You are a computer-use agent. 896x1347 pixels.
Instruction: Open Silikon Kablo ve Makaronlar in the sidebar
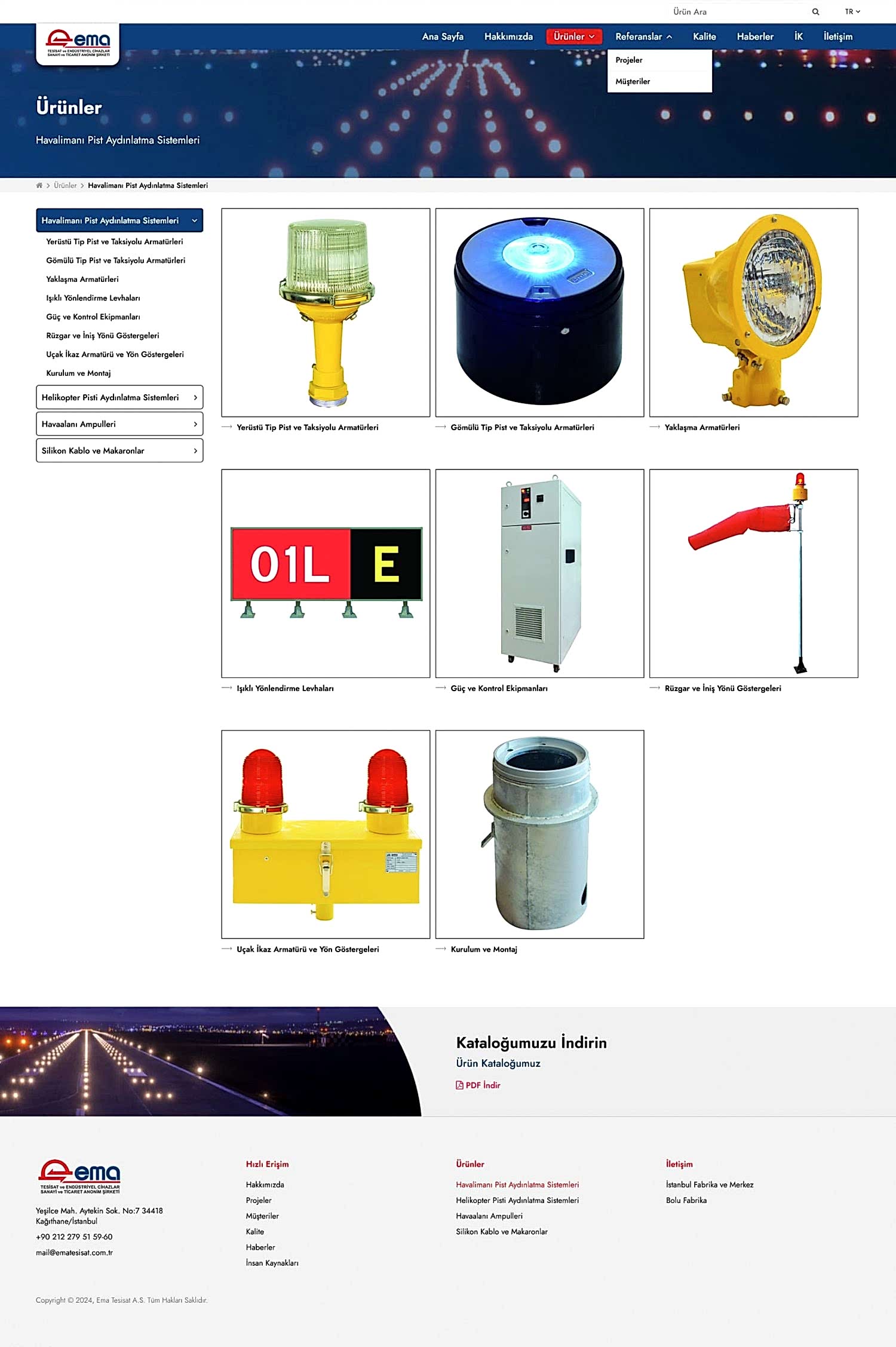[x=119, y=451]
